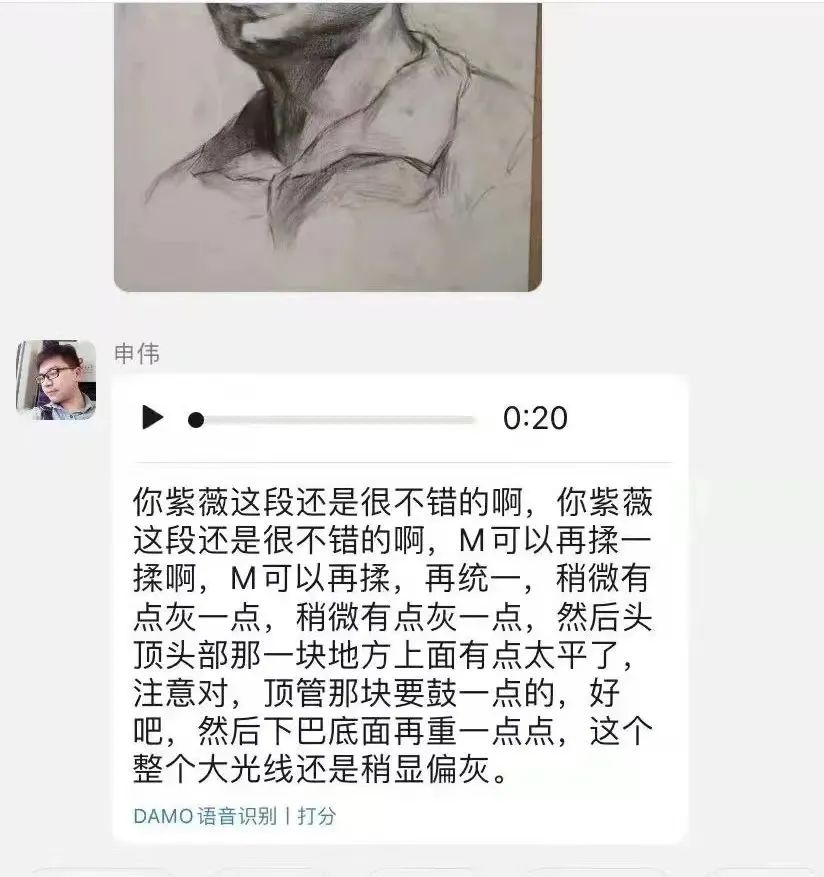The image size is (824, 877).
Task: Open 申伟's profile avatar
Action: (x=56, y=380)
